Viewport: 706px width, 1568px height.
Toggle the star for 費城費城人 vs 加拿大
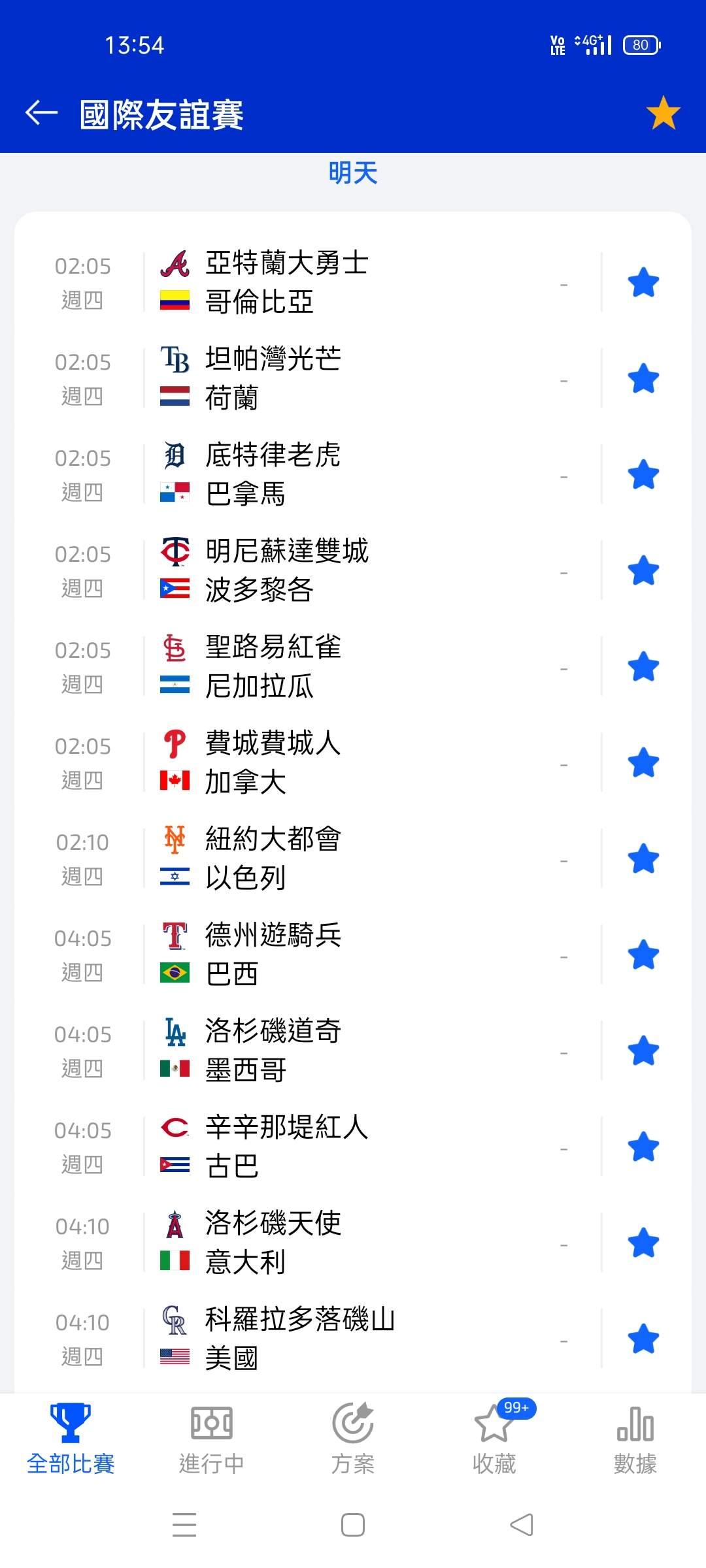643,763
